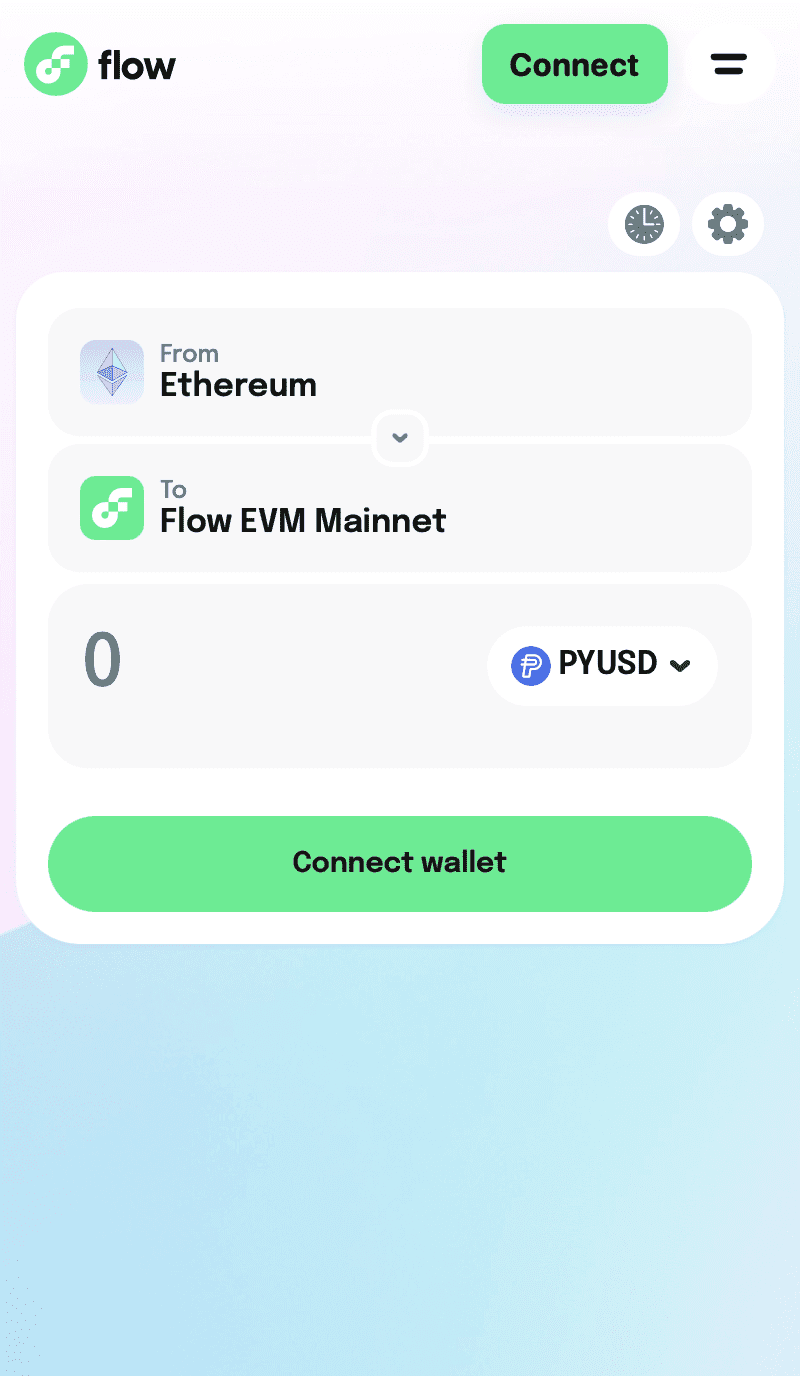Open transaction history via the clock icon
The height and width of the screenshot is (1376, 800).
644,224
